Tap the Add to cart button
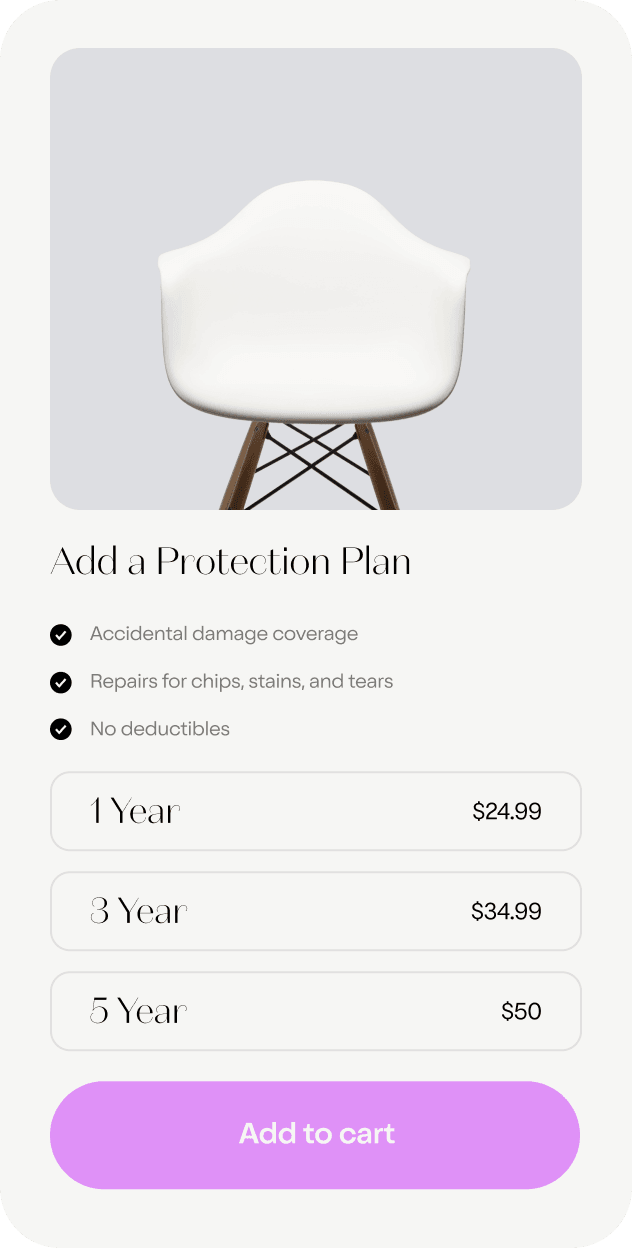This screenshot has height=1248, width=632. coord(315,1135)
